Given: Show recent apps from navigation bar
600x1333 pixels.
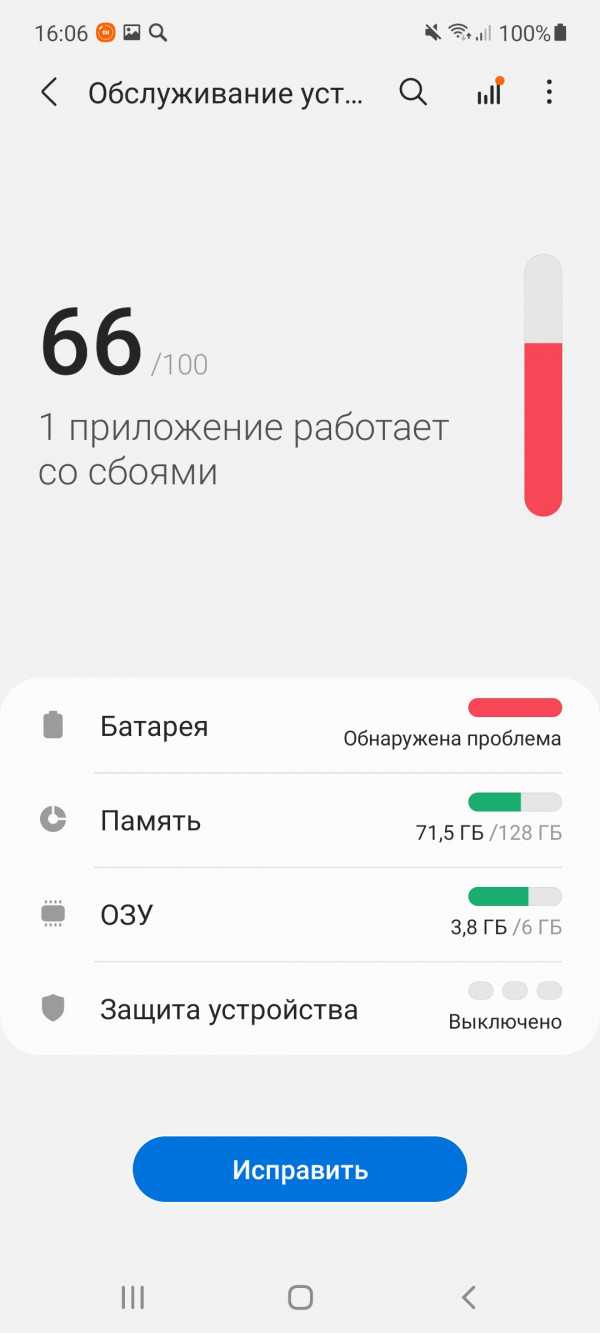Looking at the screenshot, I should point(132,1297).
